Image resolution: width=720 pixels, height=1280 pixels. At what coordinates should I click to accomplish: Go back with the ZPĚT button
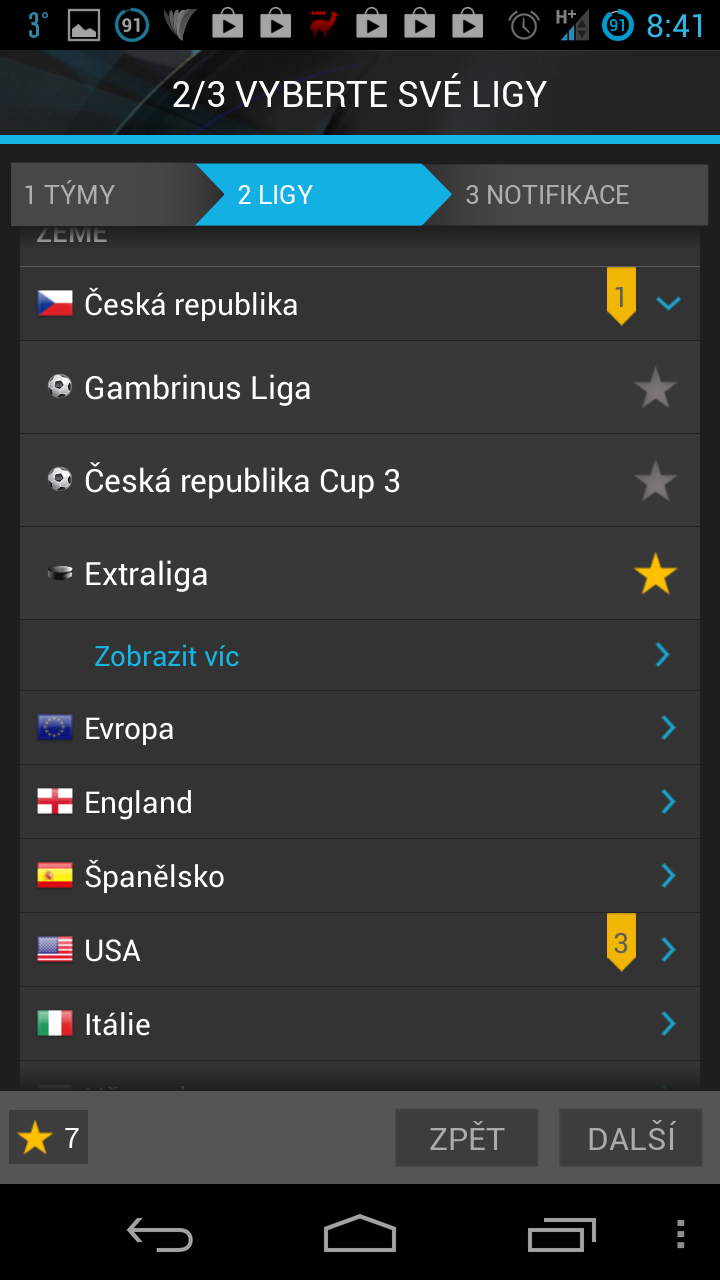pos(467,1138)
